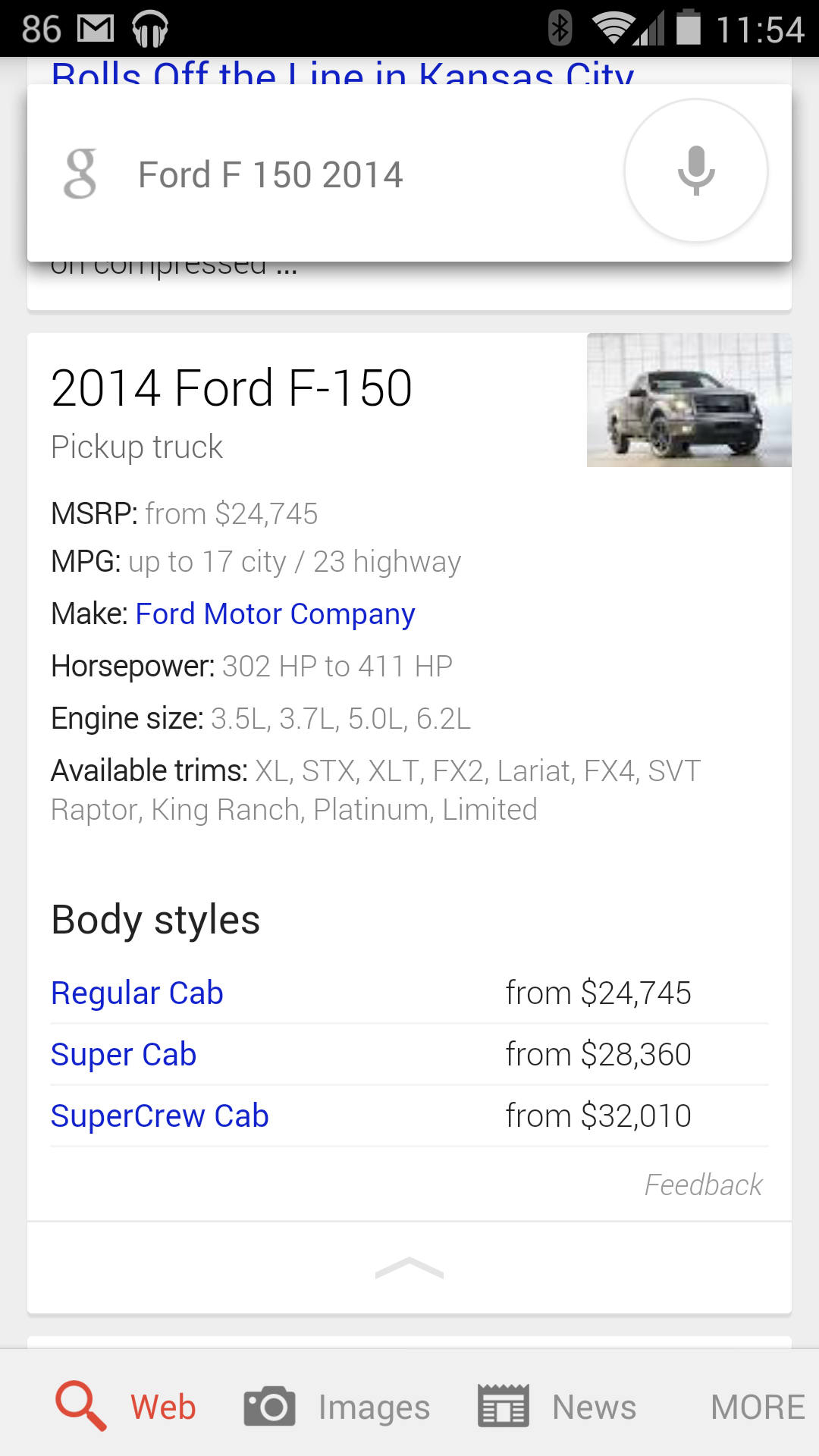
Task: Collapse the 2014 Ford F-150 info card
Action: (409, 1269)
